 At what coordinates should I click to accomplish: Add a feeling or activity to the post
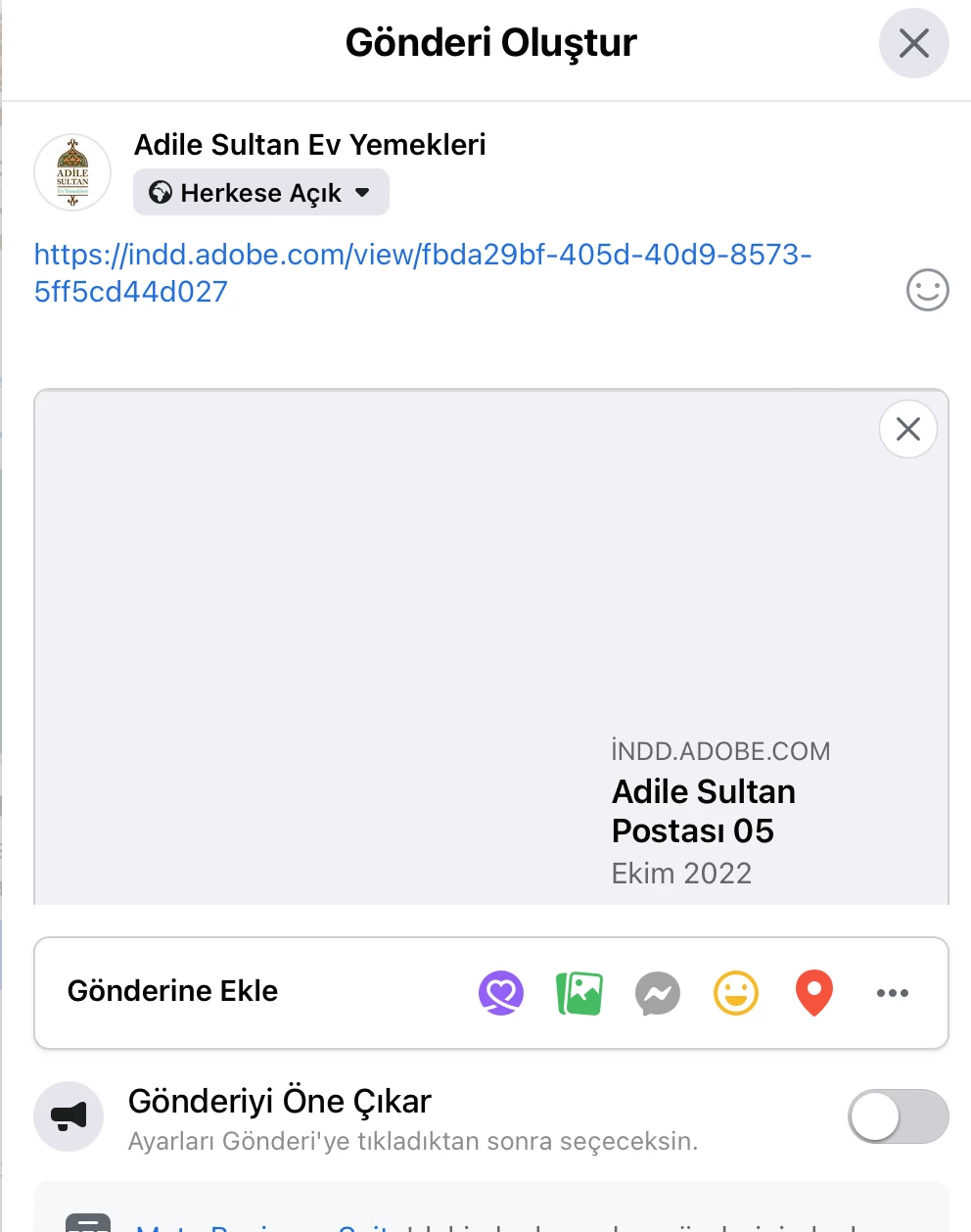coord(736,993)
